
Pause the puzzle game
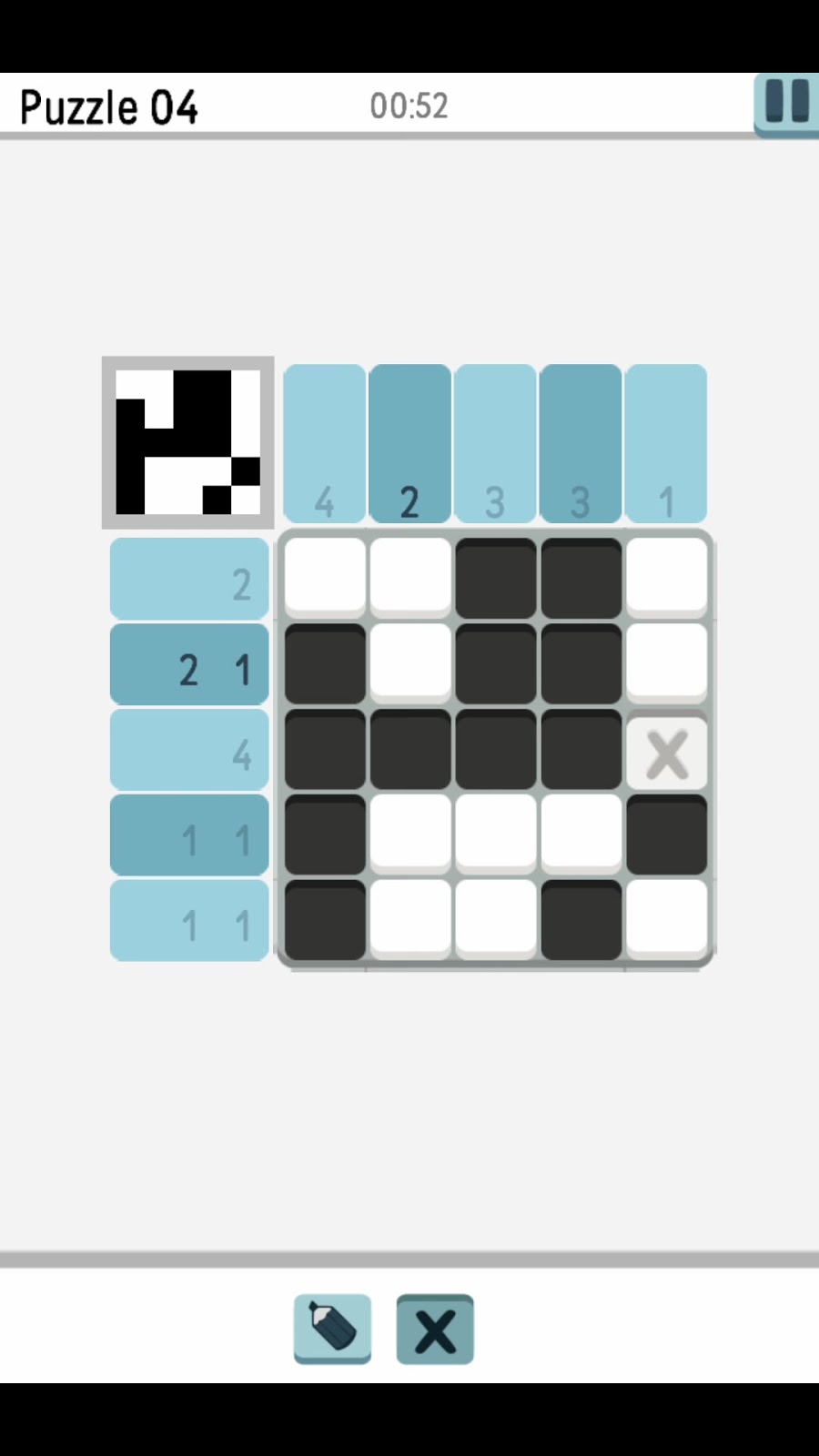coord(786,104)
